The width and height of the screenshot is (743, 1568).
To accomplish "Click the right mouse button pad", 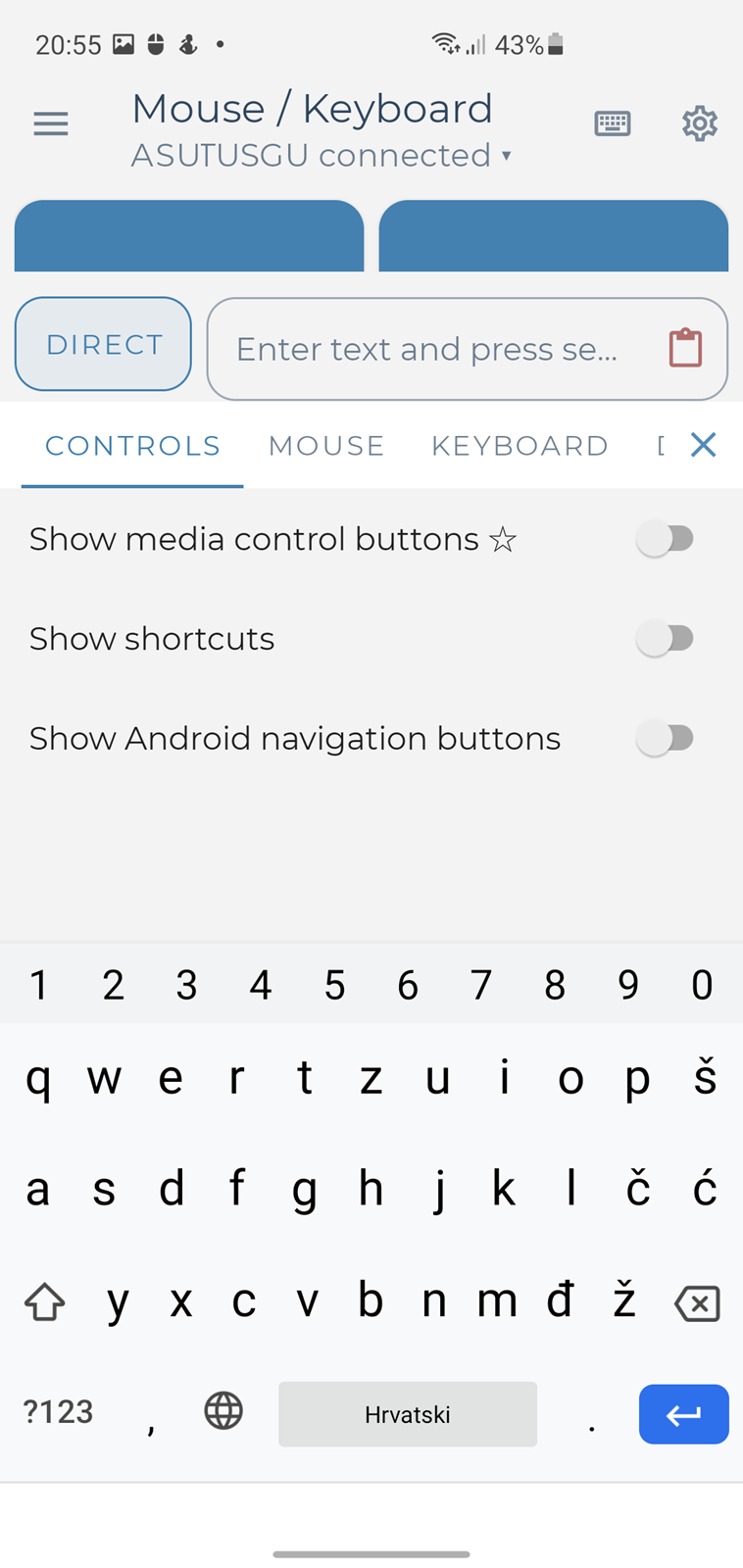I will (x=553, y=236).
